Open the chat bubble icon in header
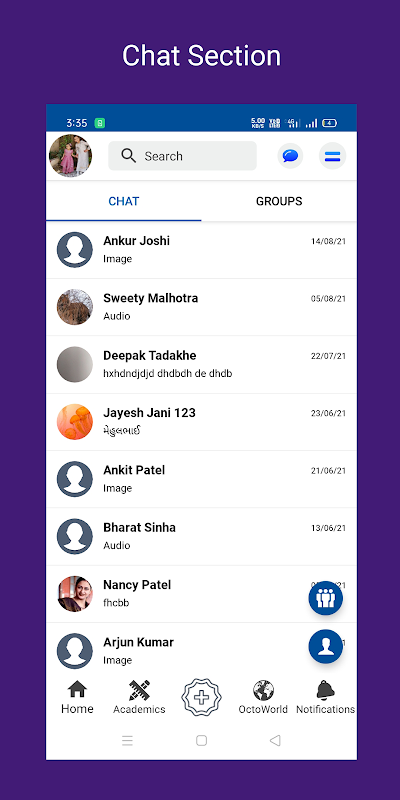Viewport: 400px width, 800px height. pyautogui.click(x=290, y=156)
